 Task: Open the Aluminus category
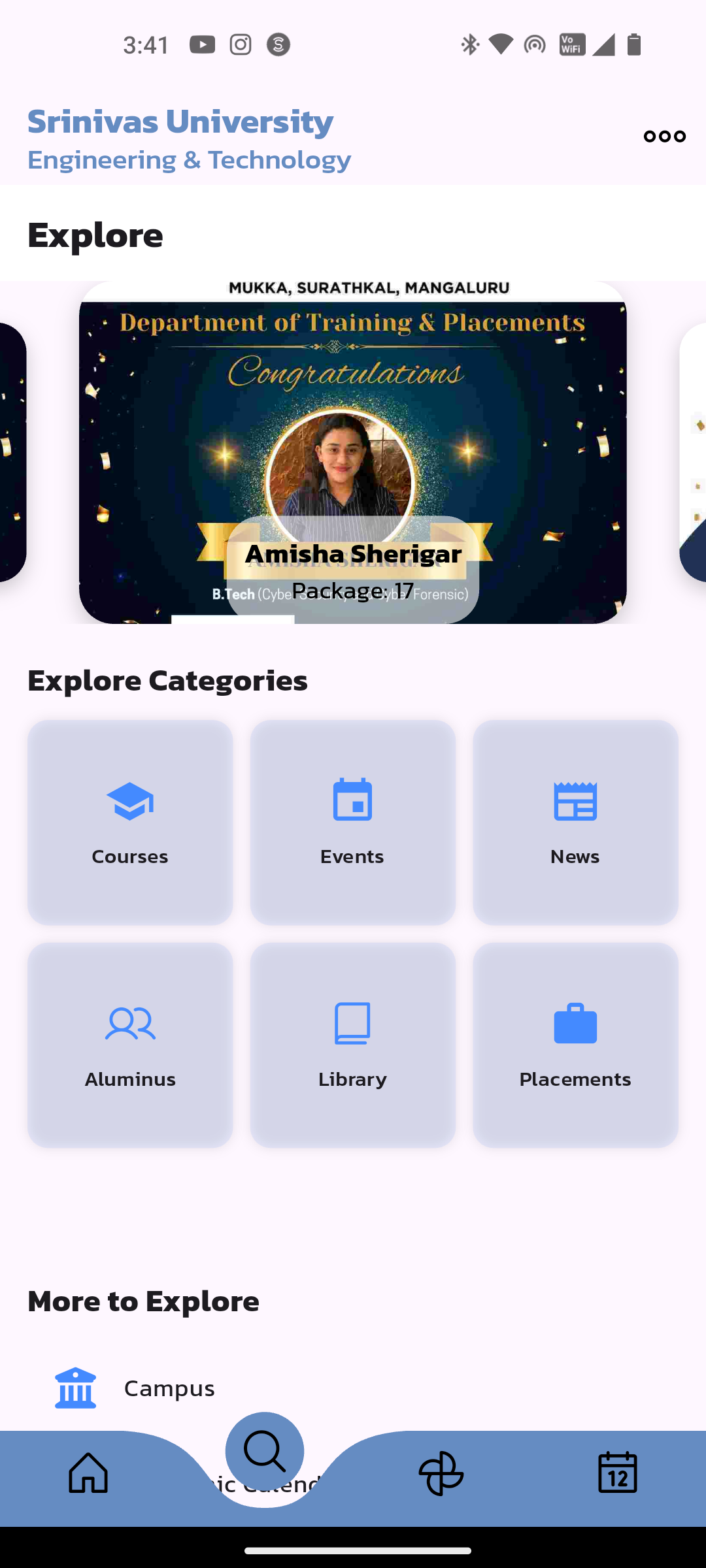(130, 1045)
